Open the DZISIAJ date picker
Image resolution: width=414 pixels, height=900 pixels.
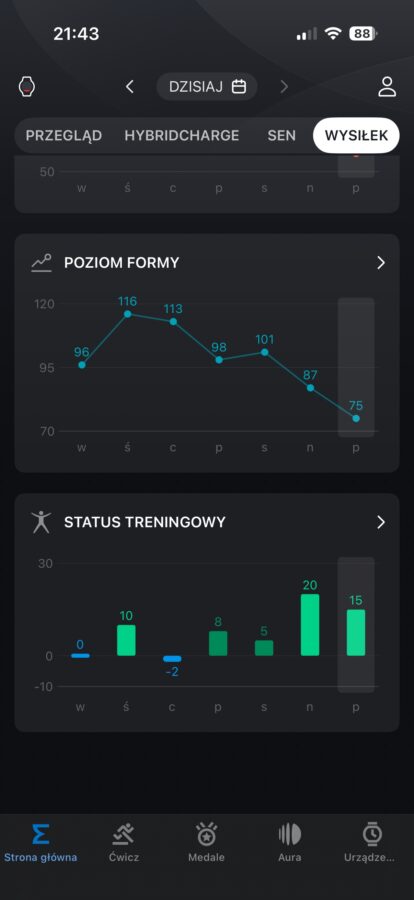click(x=207, y=87)
